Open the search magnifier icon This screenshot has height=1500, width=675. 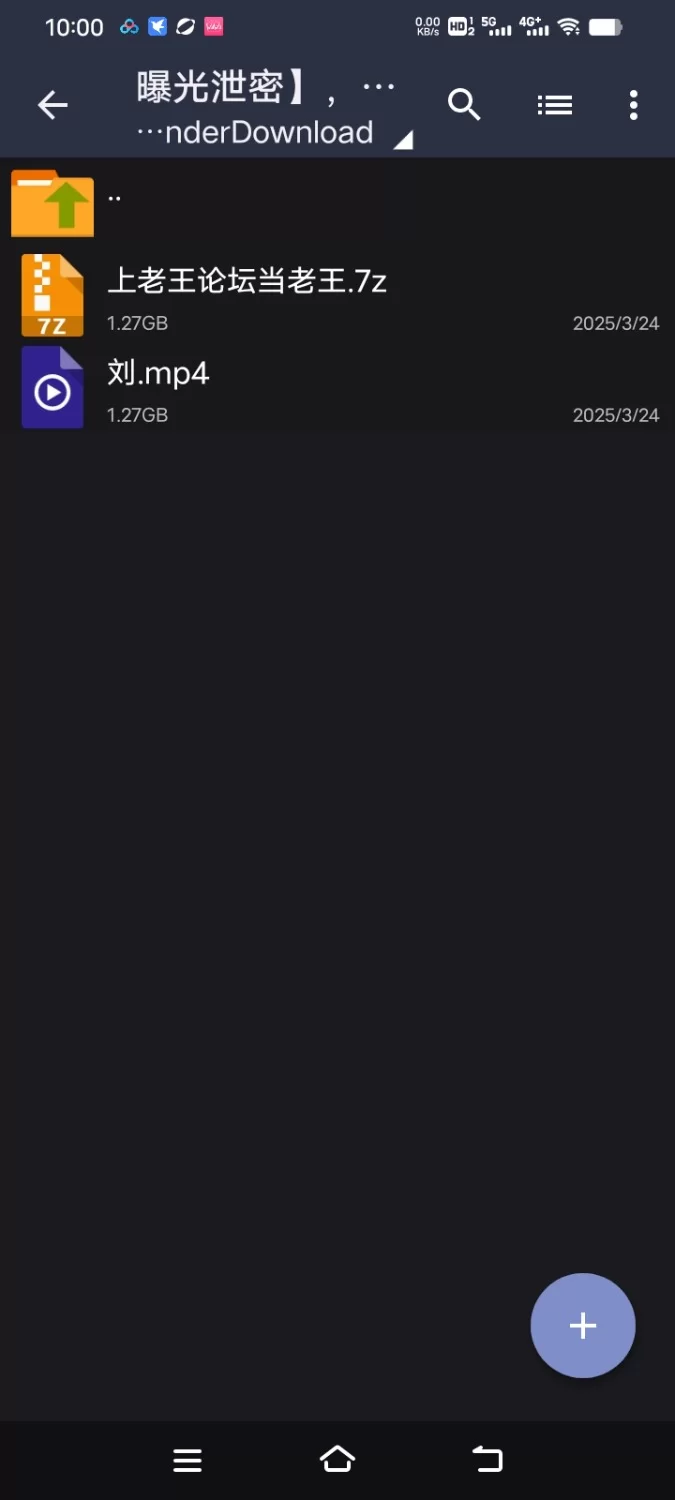(x=464, y=104)
